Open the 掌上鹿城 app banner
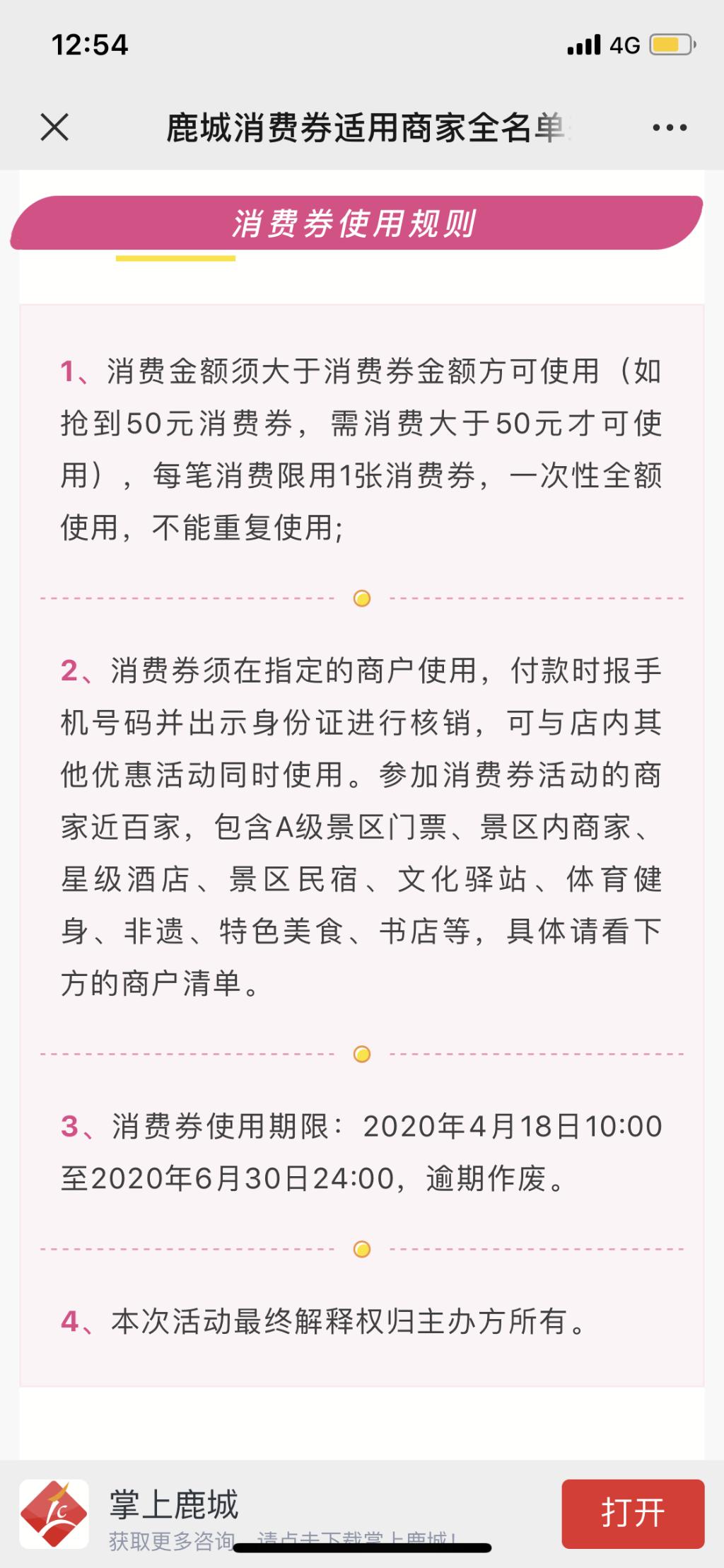The width and height of the screenshot is (724, 1568). coord(173,1504)
